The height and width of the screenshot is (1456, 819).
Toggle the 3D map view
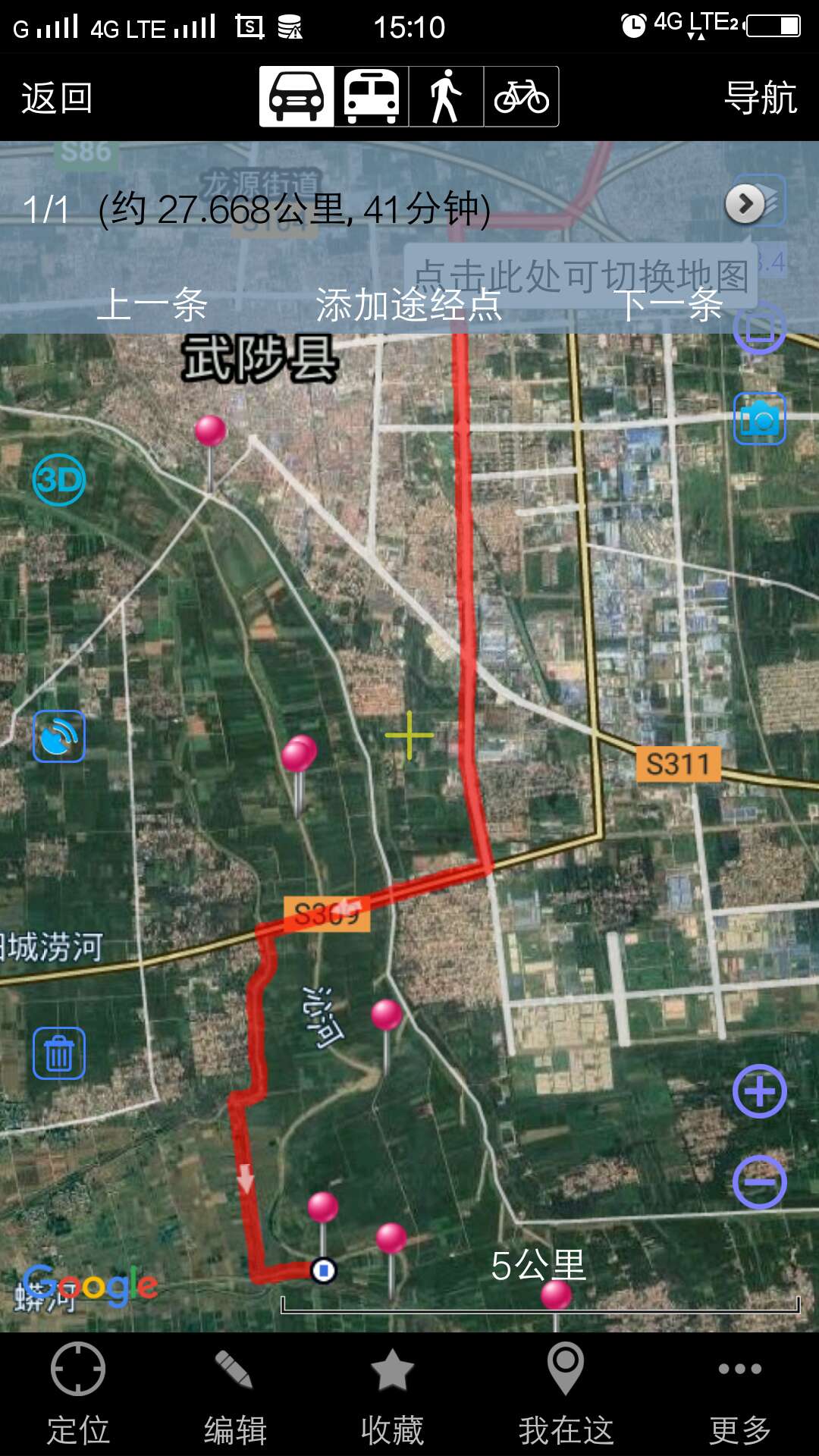59,480
